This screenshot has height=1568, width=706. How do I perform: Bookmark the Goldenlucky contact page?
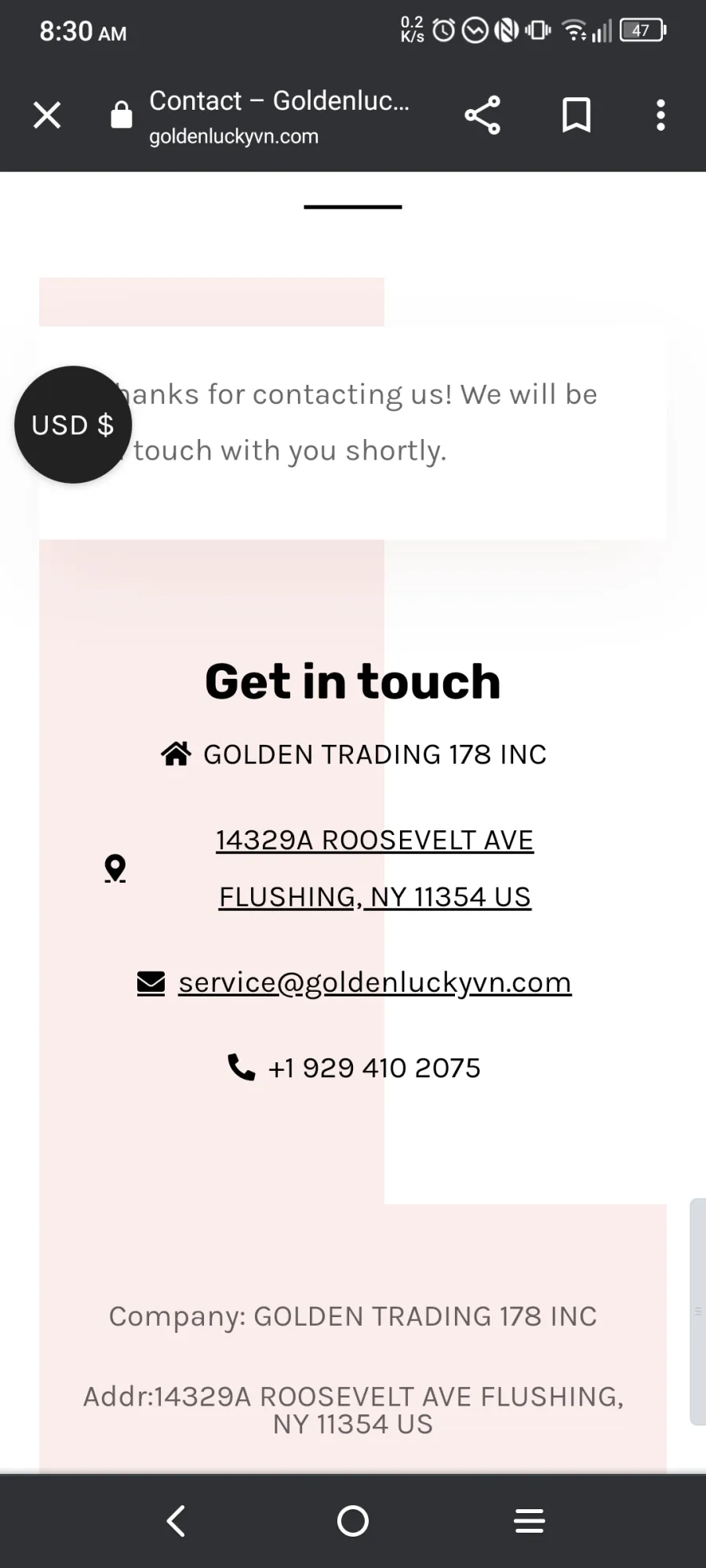tap(577, 115)
